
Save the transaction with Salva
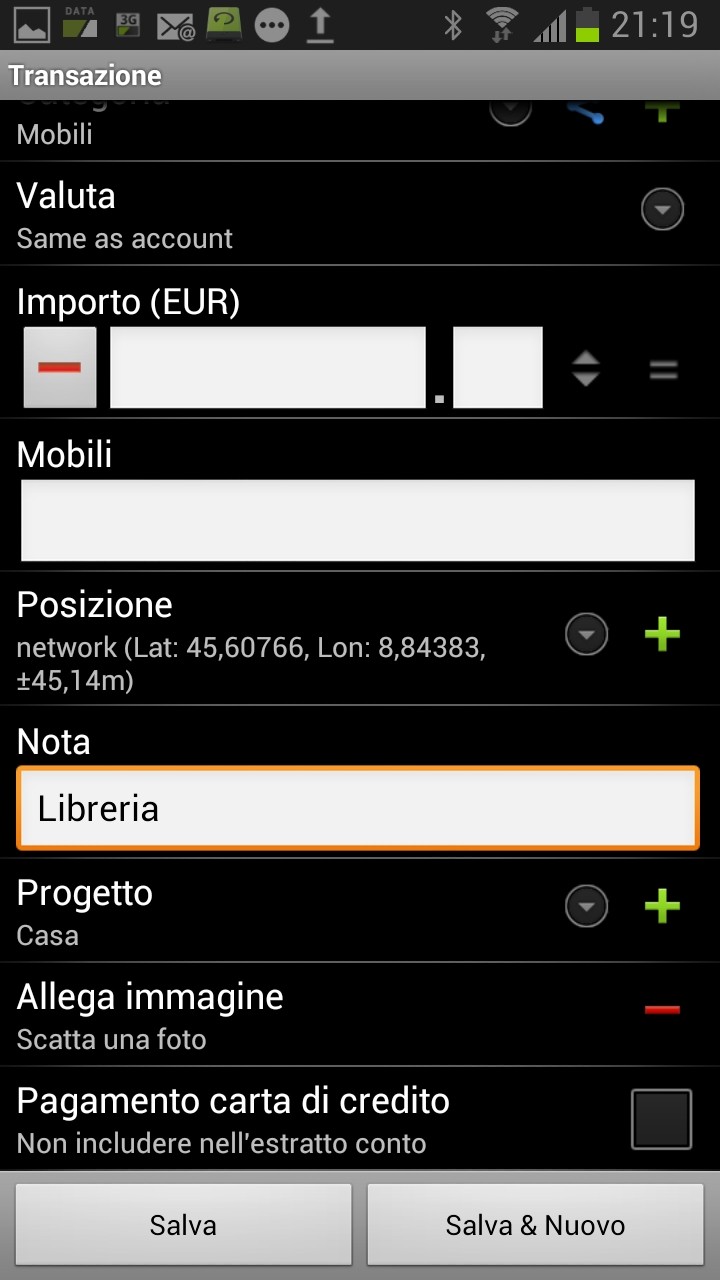183,1225
